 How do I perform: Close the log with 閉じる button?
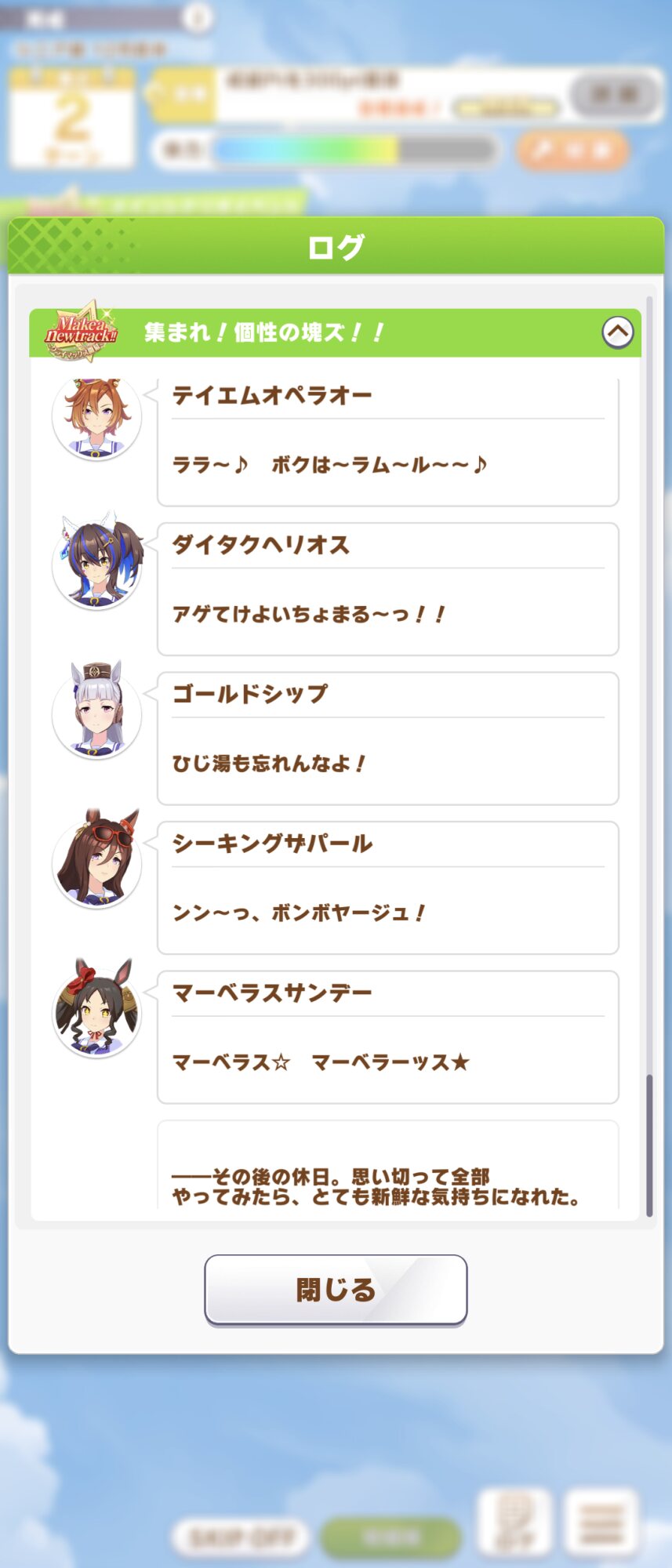[x=336, y=1289]
